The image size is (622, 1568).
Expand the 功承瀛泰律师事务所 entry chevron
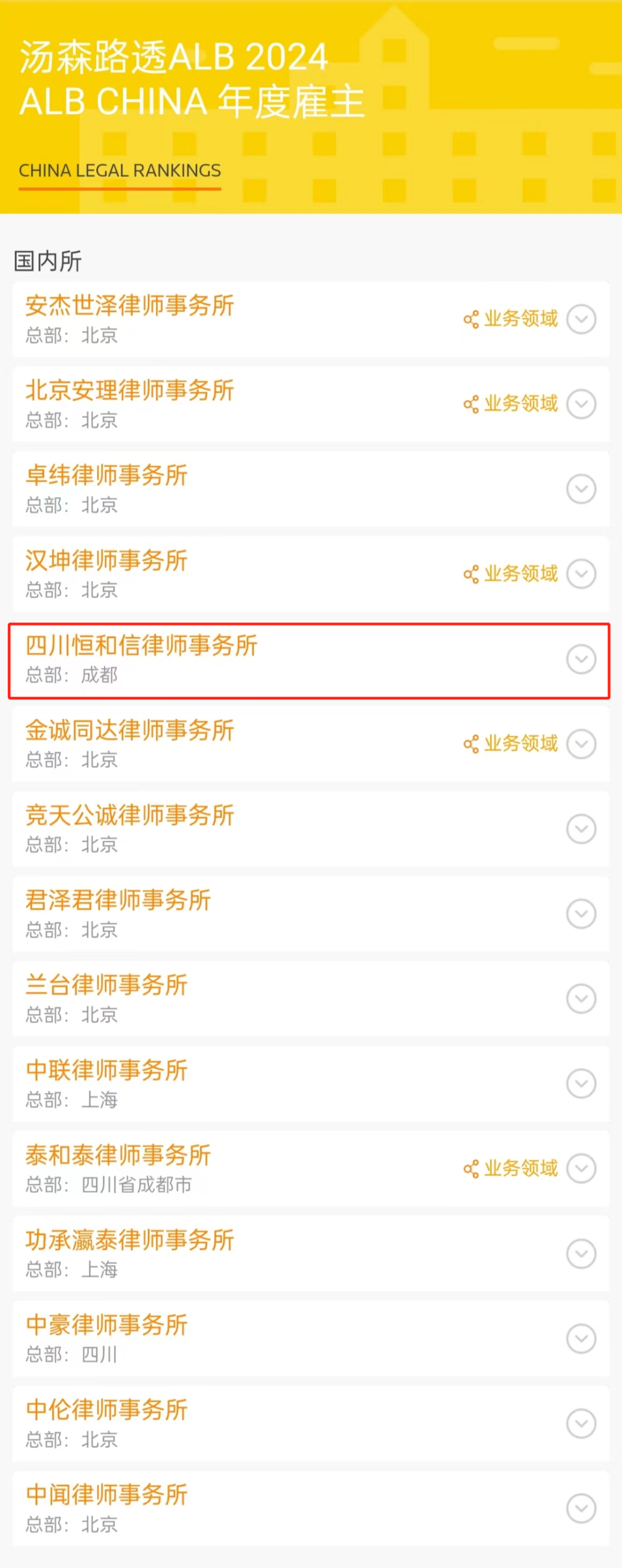point(582,1253)
